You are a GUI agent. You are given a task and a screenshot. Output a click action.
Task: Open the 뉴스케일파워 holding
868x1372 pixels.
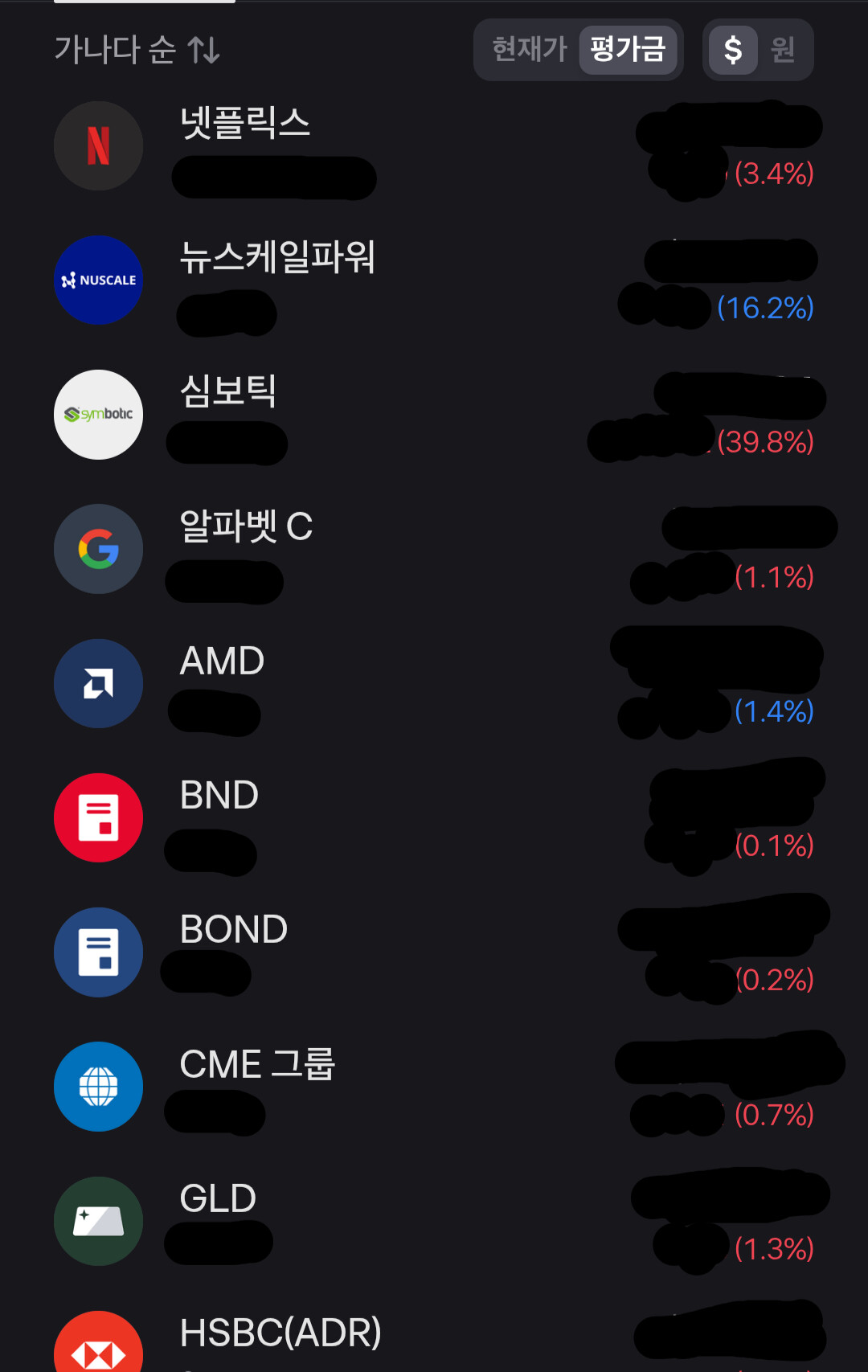pyautogui.click(x=277, y=258)
